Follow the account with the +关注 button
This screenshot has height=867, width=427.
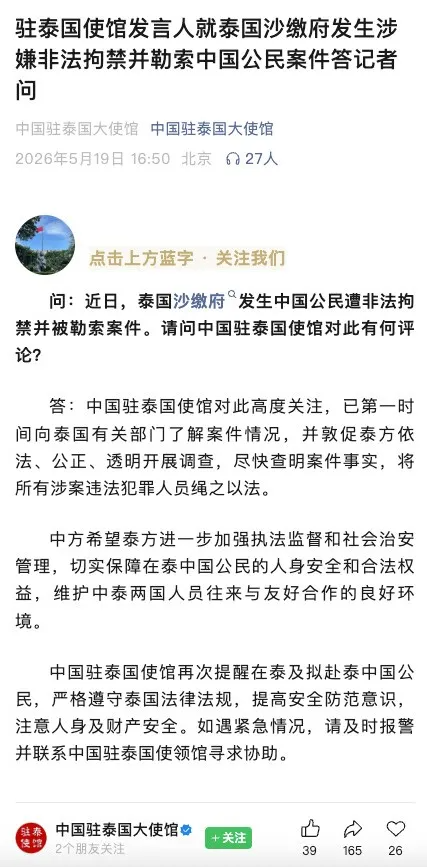228,838
